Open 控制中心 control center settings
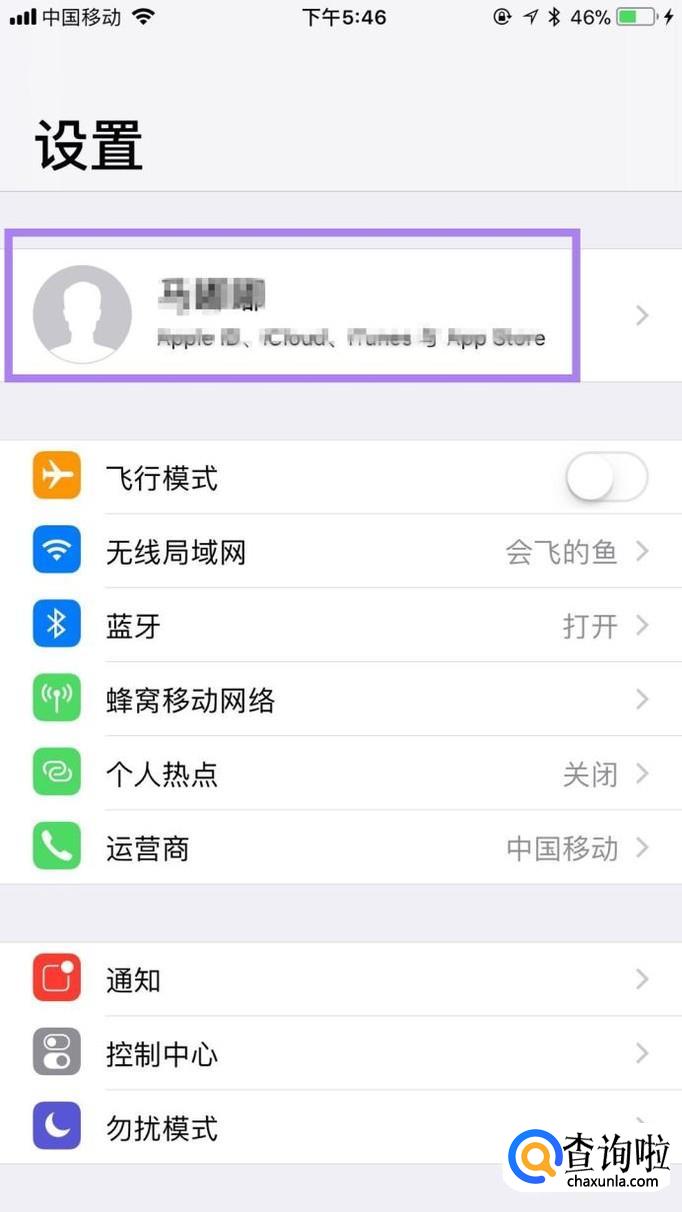Screen dimensions: 682x1212 (x=340, y=1054)
